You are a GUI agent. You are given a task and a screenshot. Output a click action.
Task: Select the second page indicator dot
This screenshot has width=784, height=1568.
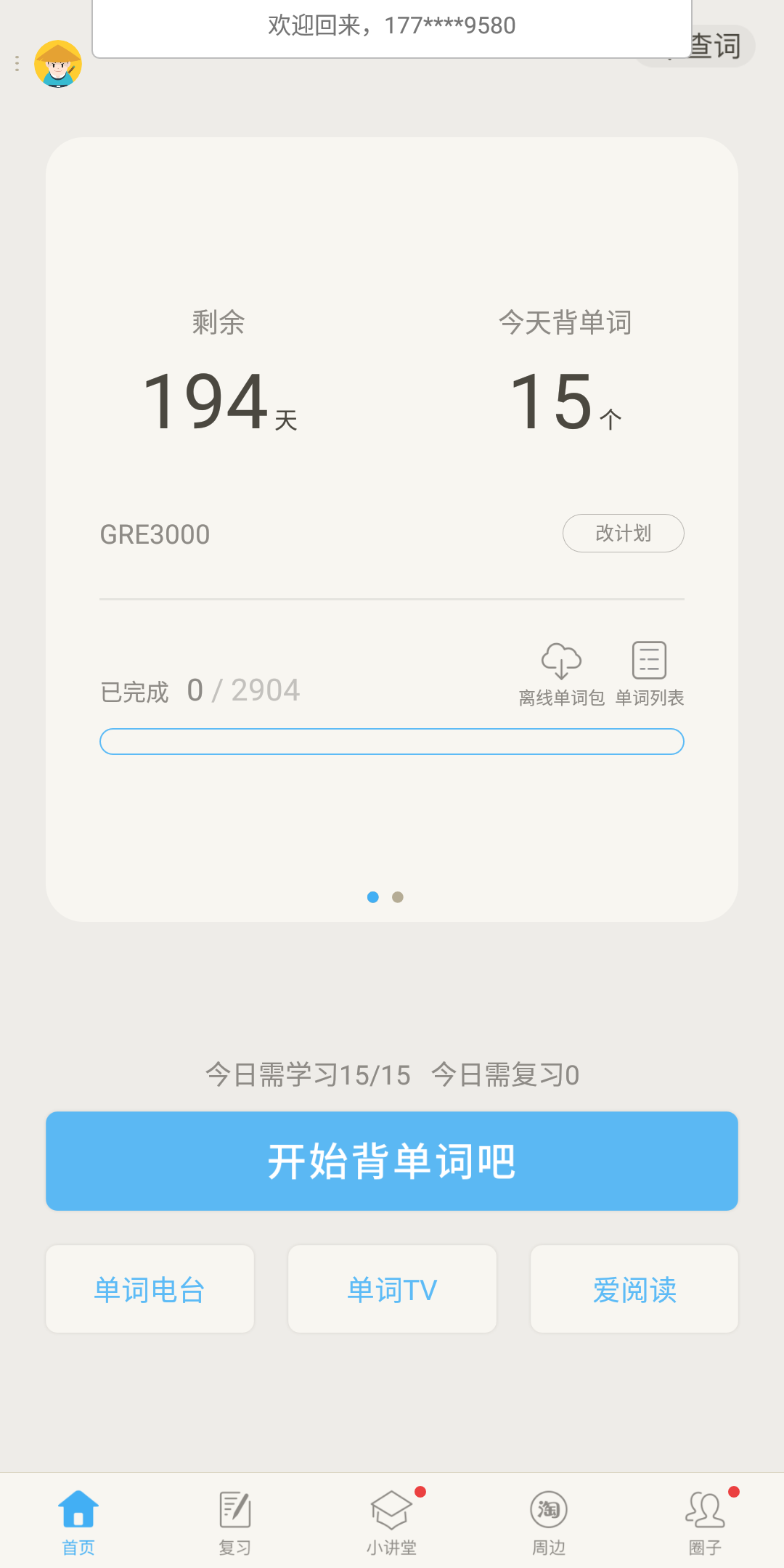click(398, 897)
